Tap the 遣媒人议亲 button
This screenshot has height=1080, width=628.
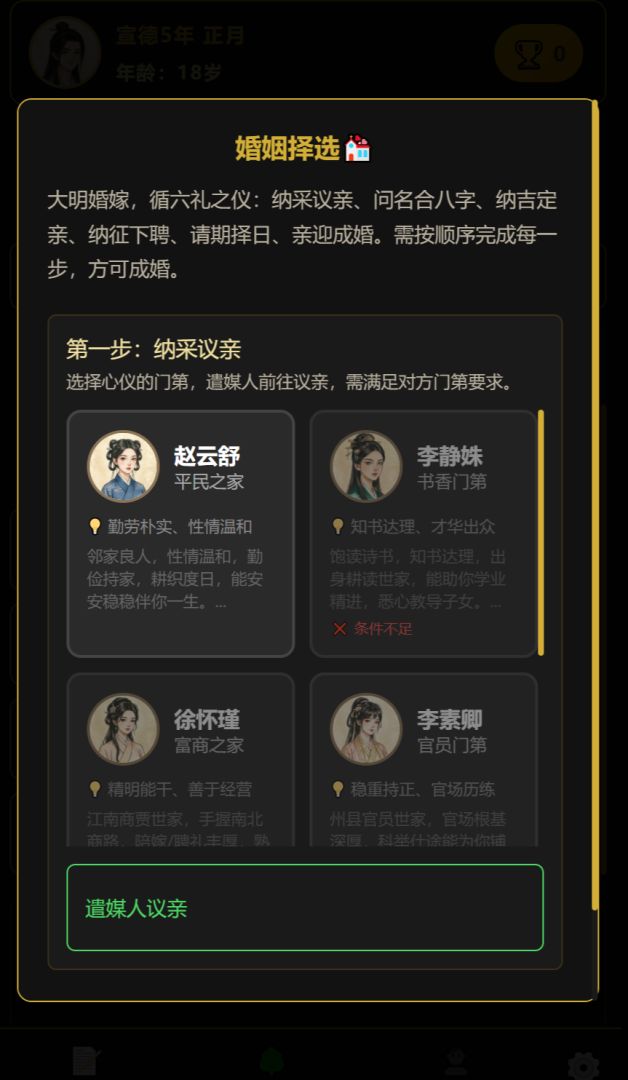point(305,908)
